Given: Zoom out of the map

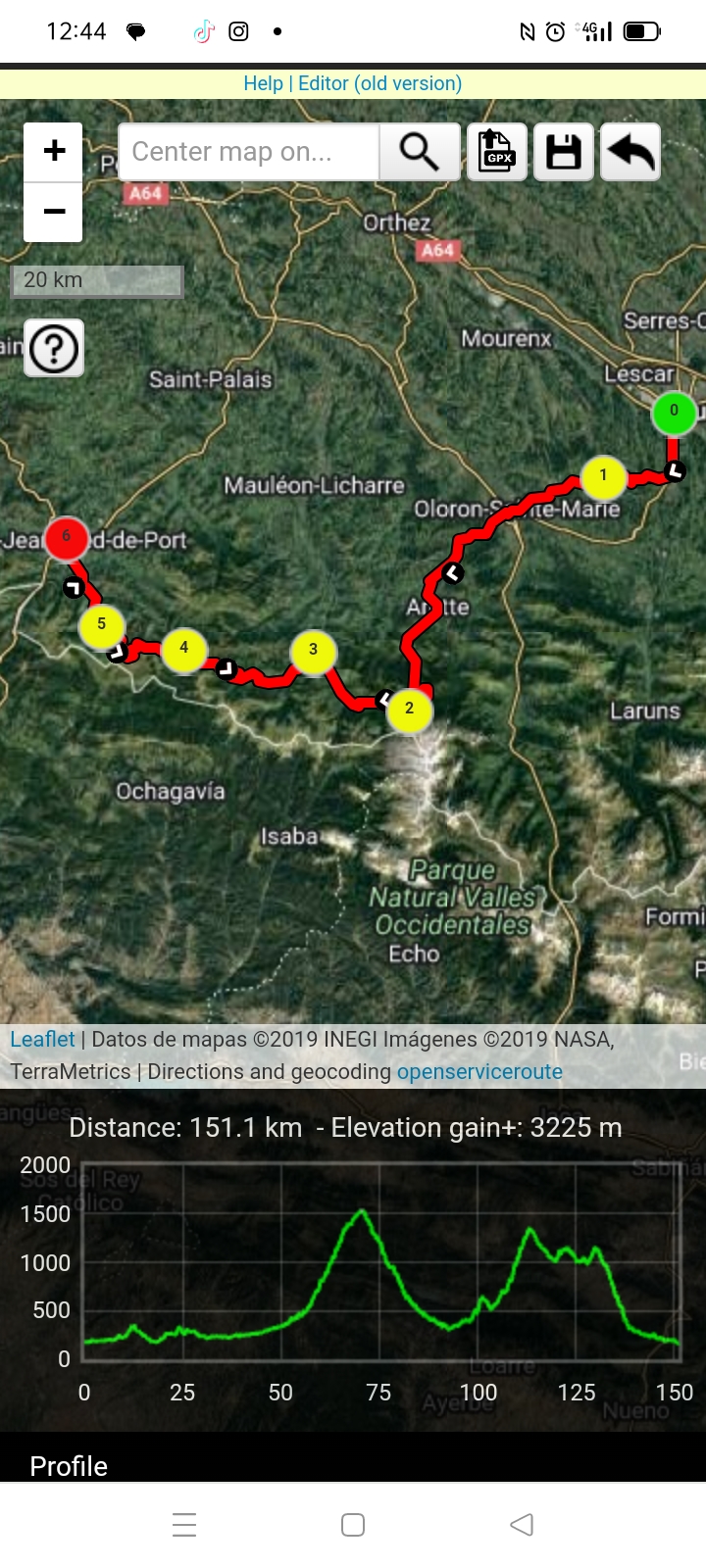Looking at the screenshot, I should 54,212.
